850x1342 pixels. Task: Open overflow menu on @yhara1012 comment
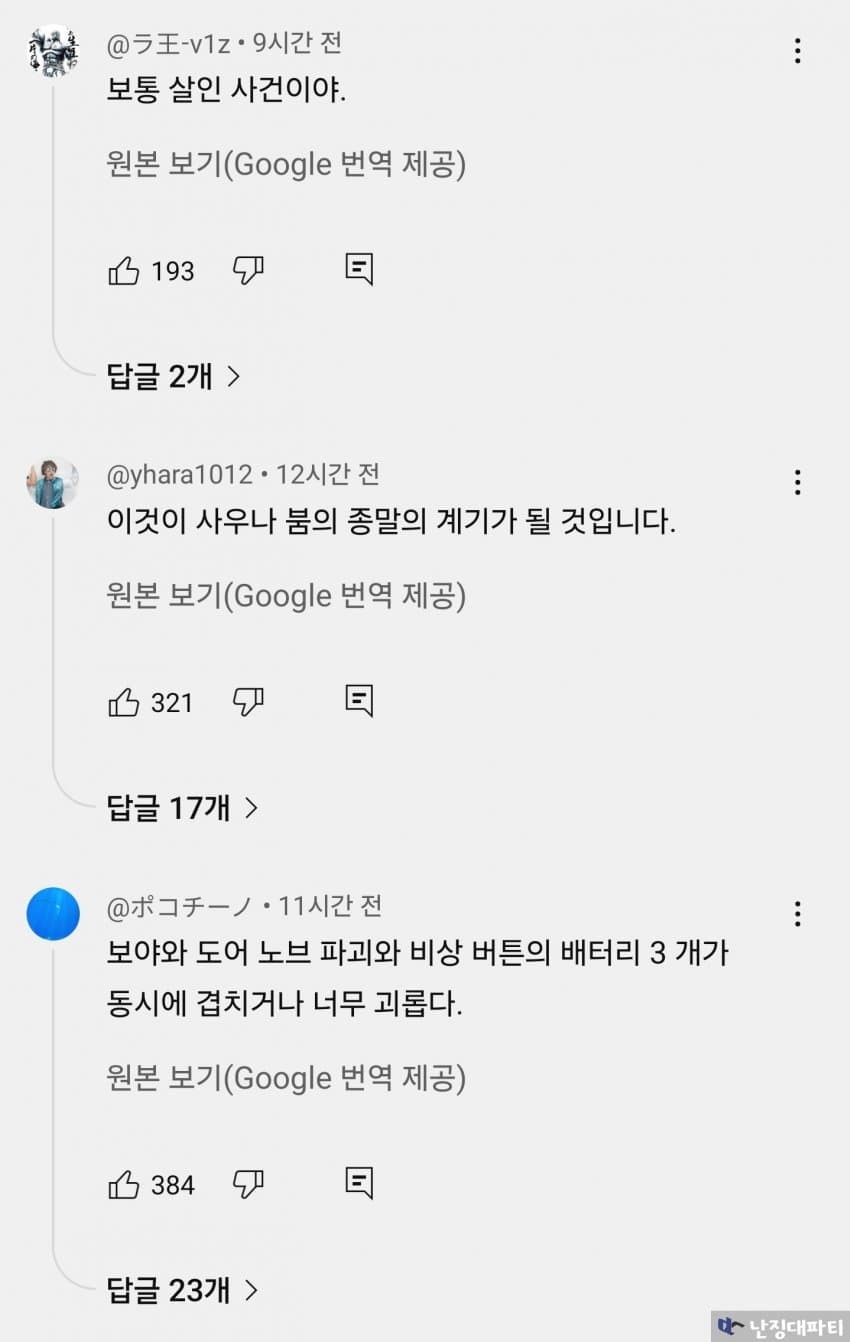797,483
